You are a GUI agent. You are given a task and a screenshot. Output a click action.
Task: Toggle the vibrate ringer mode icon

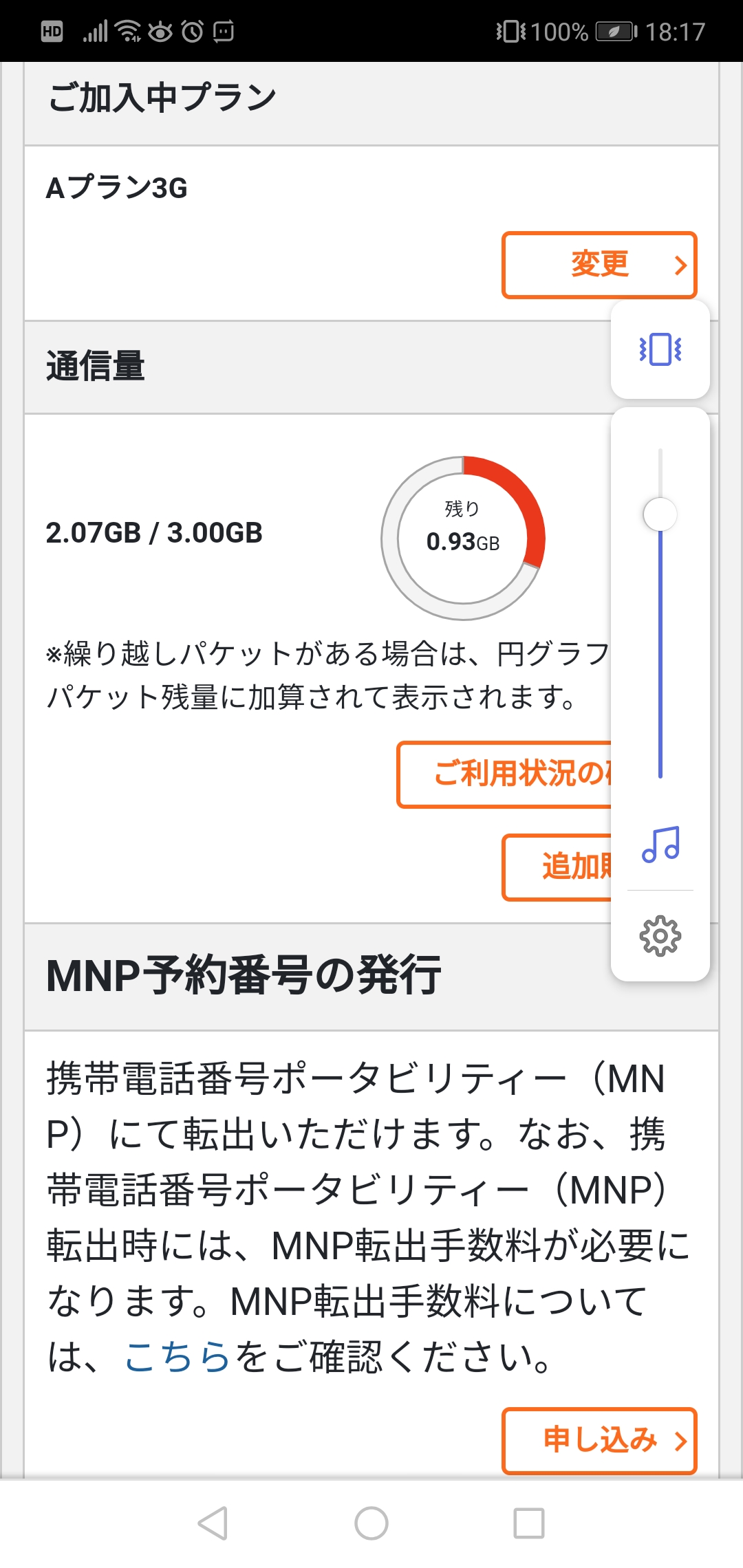click(x=660, y=349)
